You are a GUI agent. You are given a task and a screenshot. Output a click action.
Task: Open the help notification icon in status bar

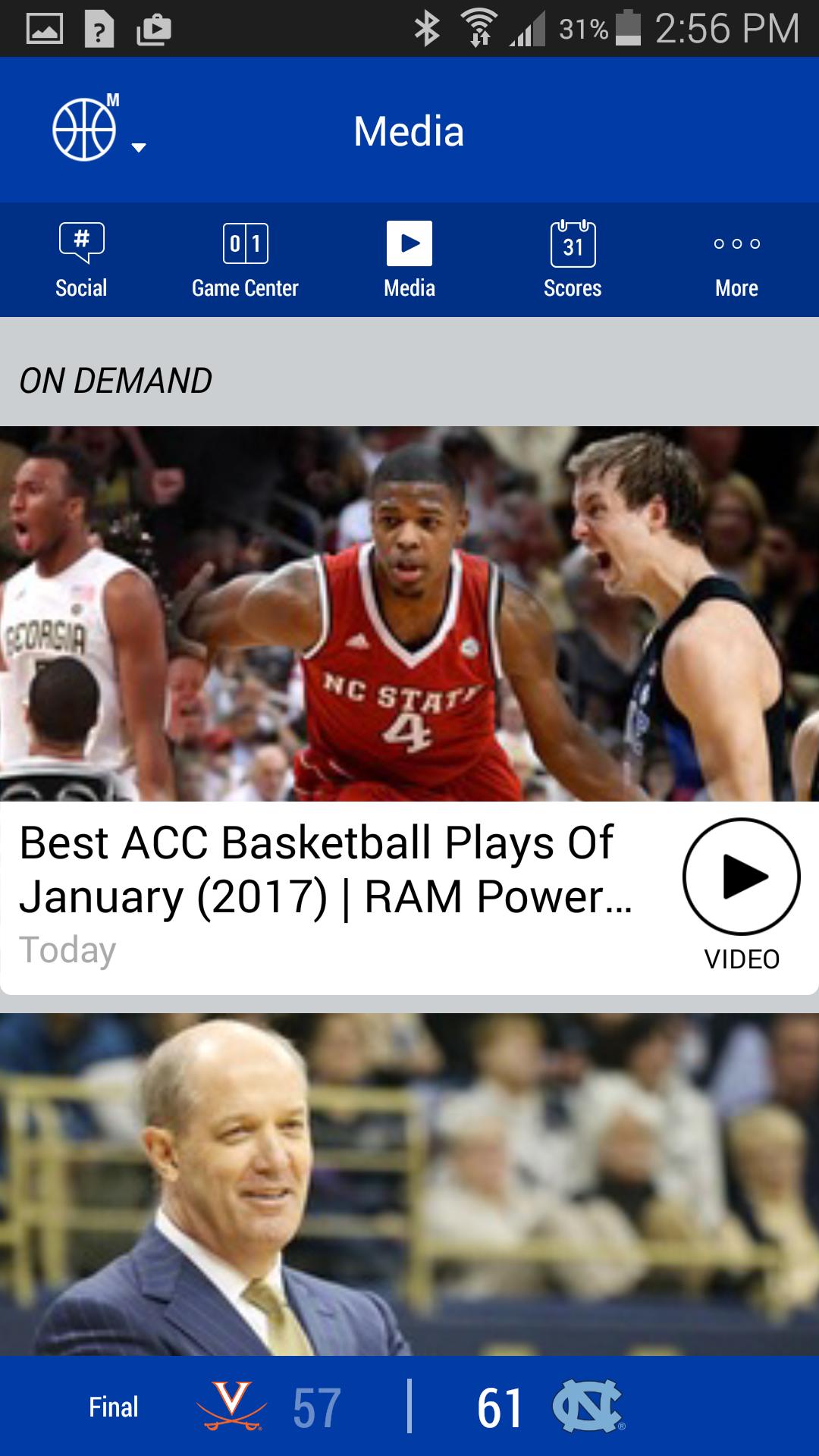point(99,29)
